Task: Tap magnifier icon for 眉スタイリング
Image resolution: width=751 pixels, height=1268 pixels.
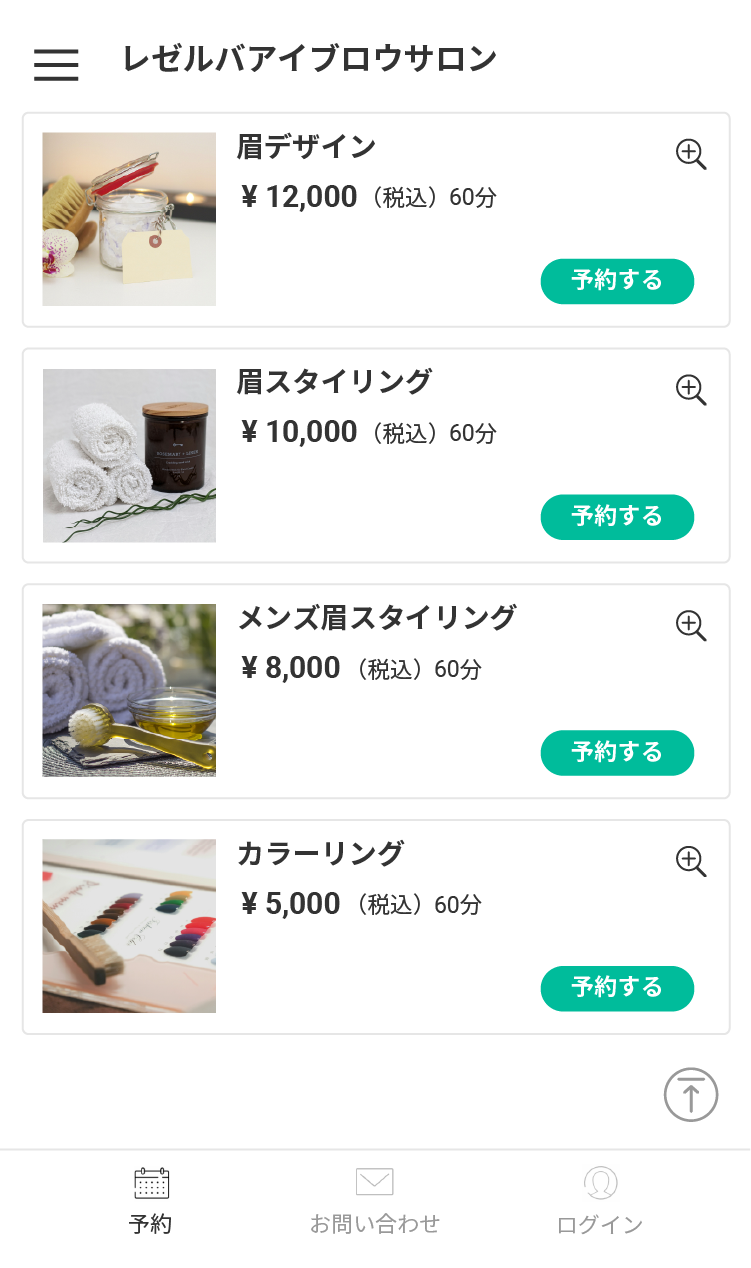Action: click(691, 390)
